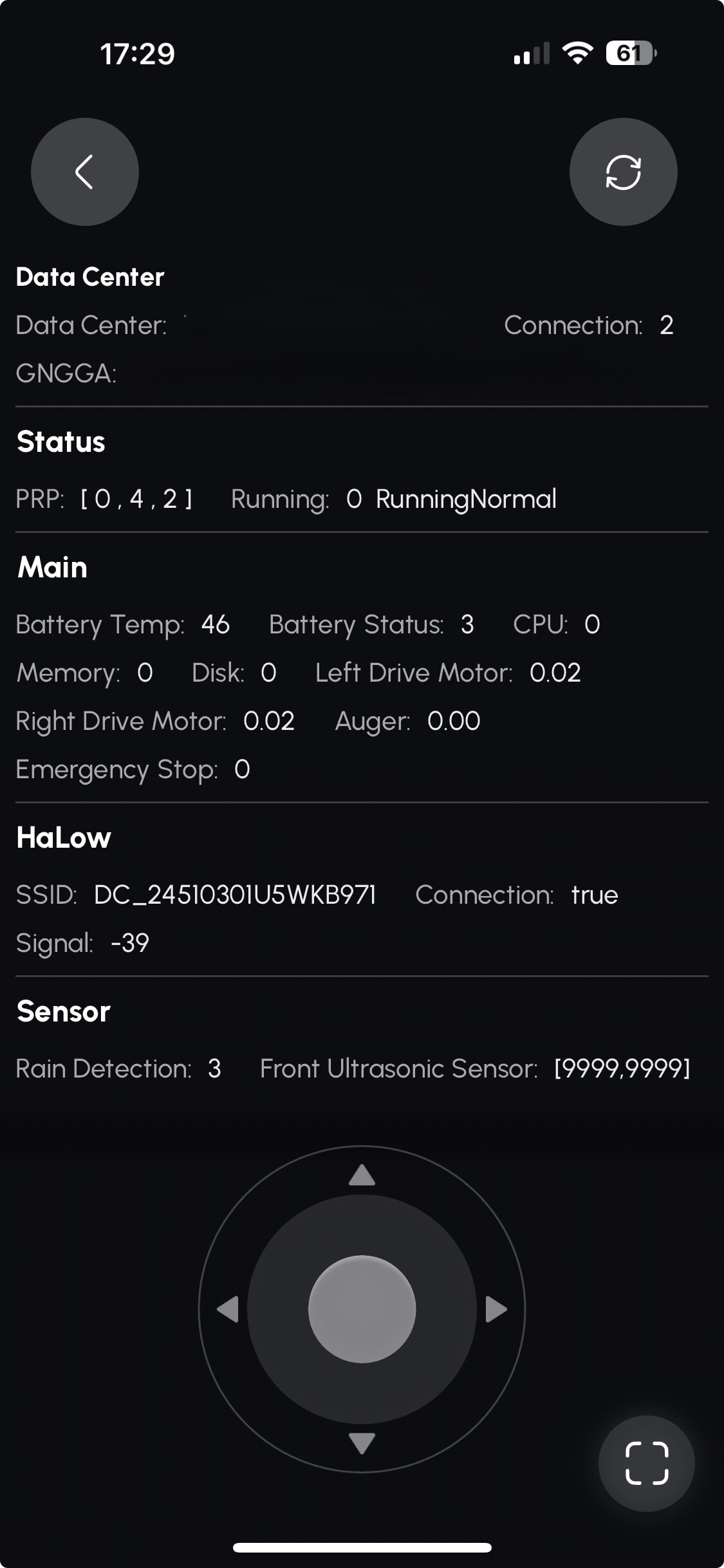Screen dimensions: 724x1568
Task: Tap the joystick up arrow
Action: click(362, 1175)
